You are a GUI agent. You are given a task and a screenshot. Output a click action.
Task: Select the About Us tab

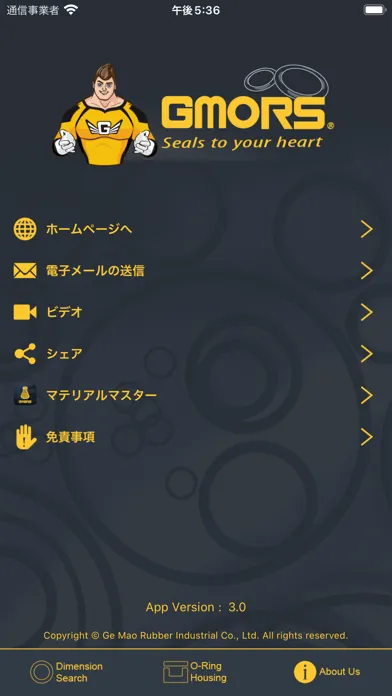click(x=327, y=672)
